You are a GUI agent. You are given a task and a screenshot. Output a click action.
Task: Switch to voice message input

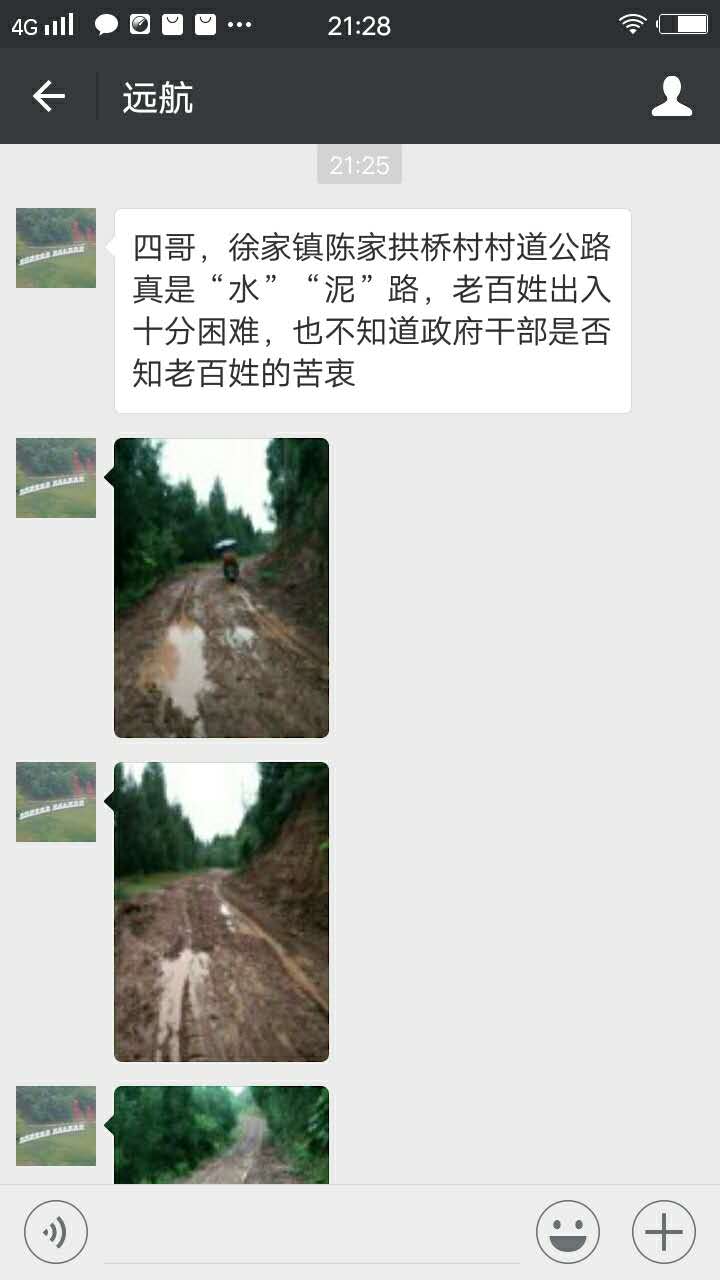tap(56, 1232)
